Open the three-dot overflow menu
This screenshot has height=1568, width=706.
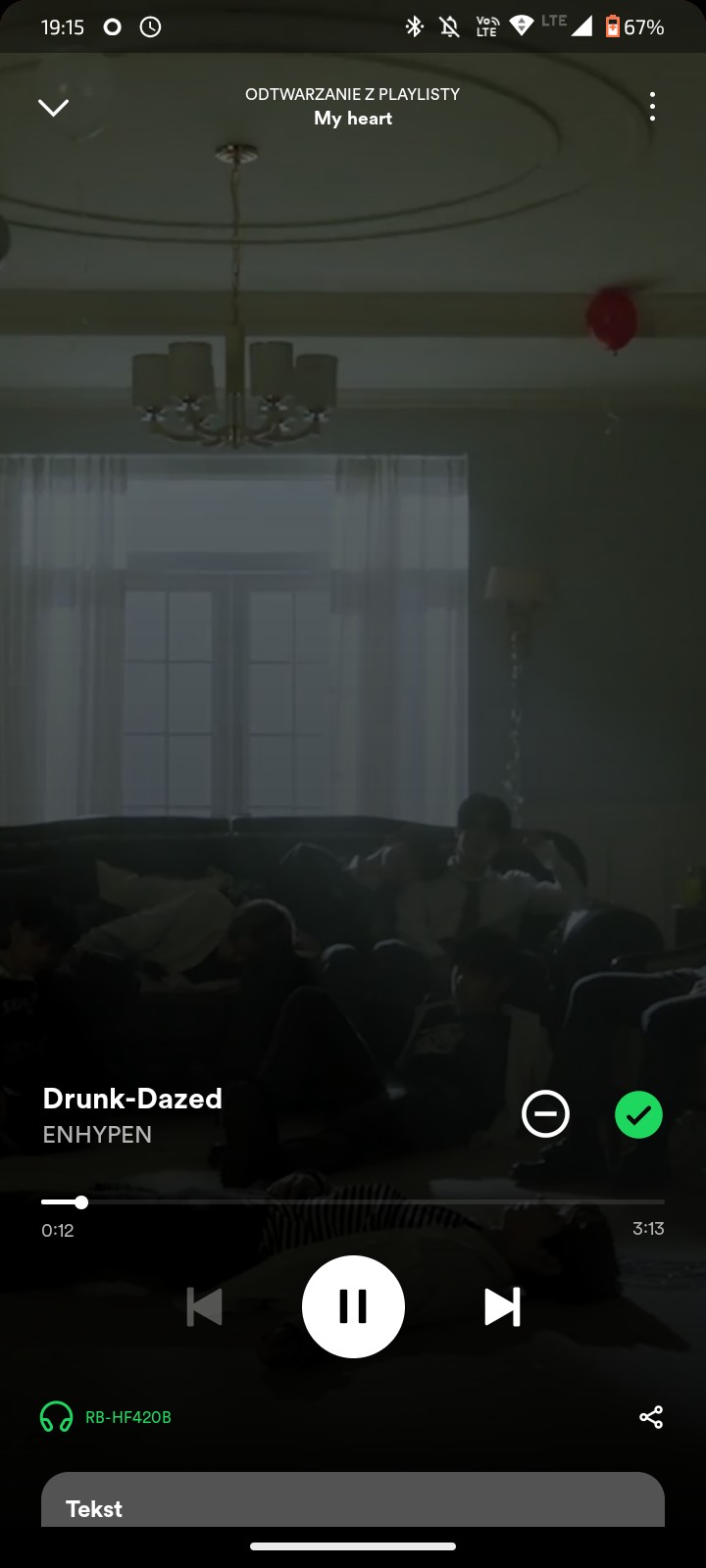click(x=652, y=106)
